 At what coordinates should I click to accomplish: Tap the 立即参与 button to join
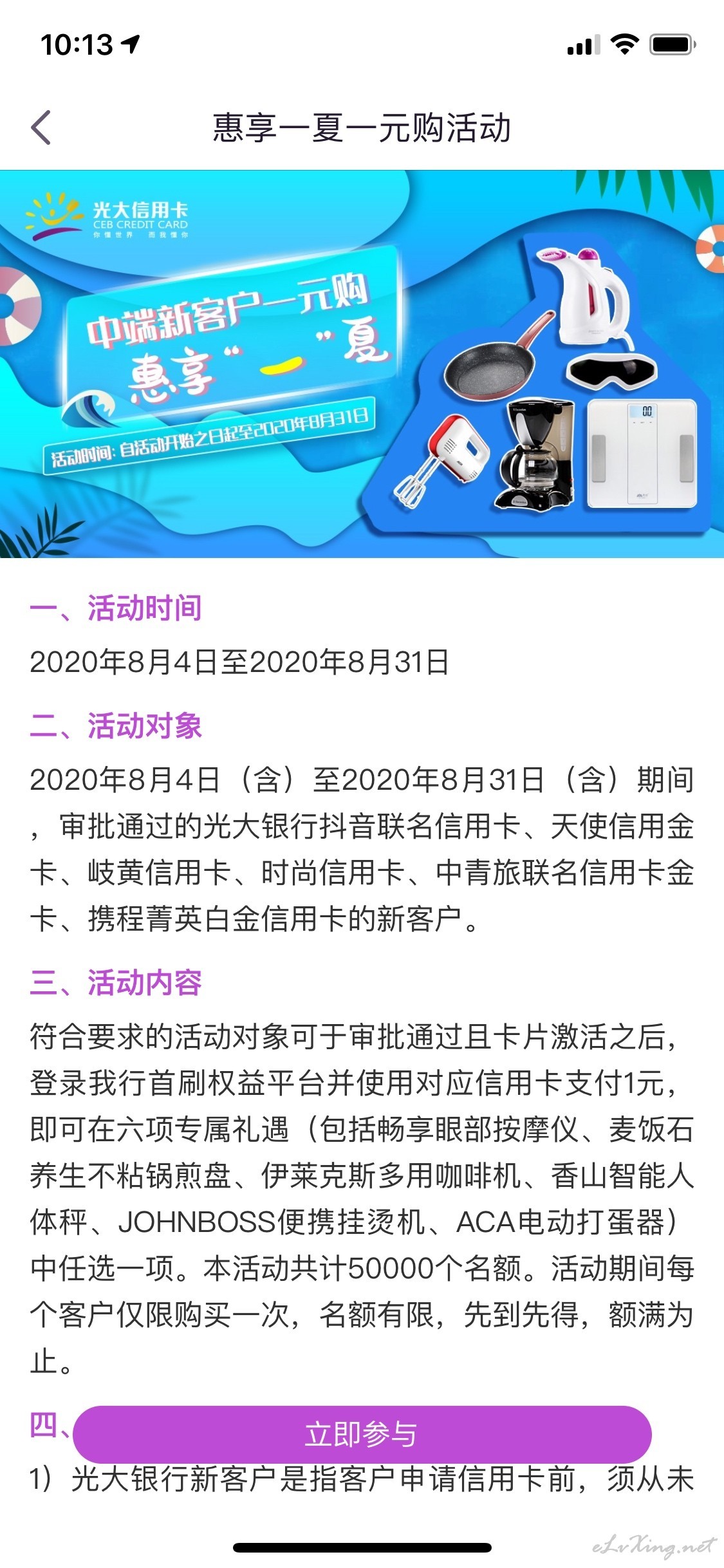(362, 1435)
